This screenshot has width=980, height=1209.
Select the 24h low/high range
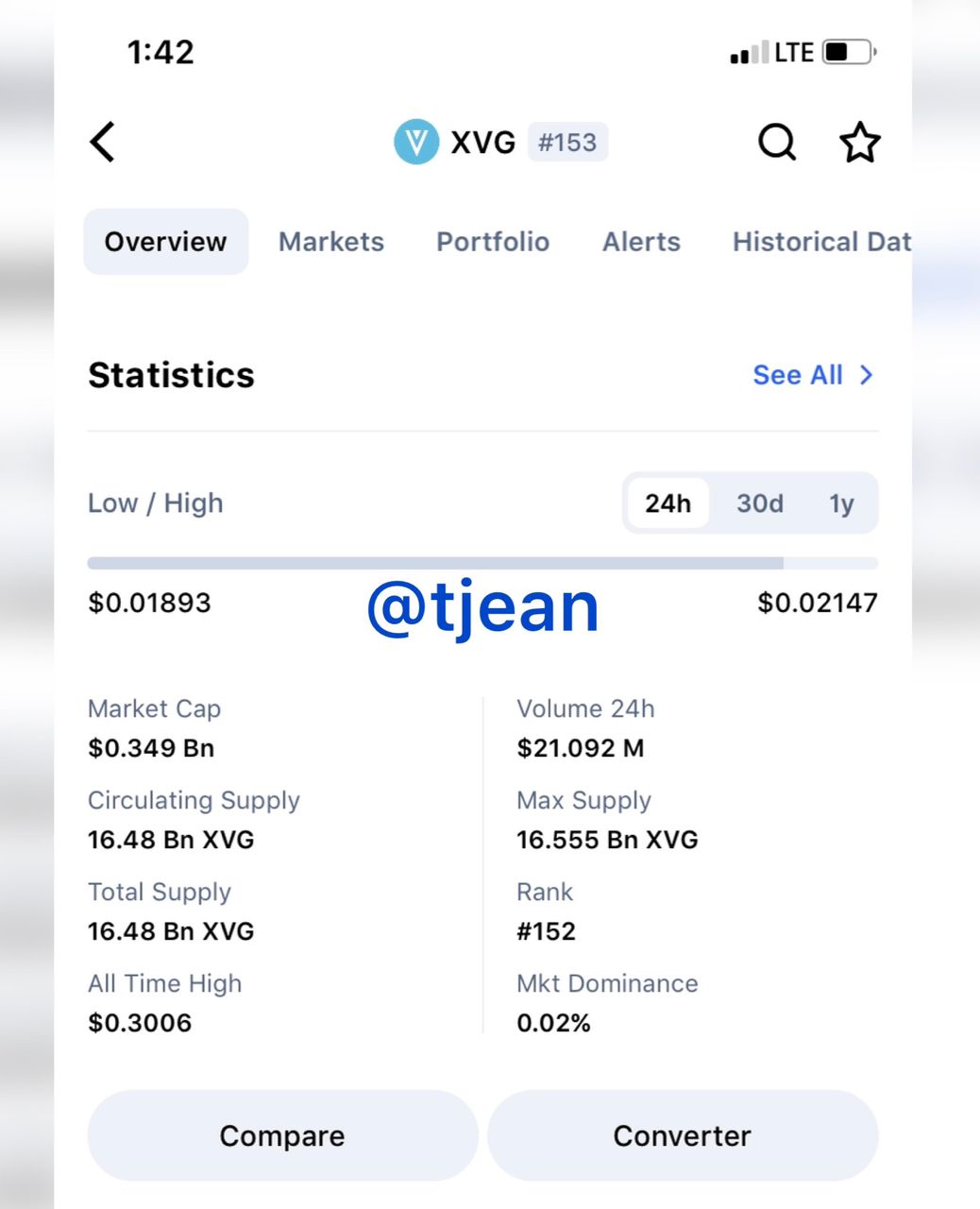coord(667,503)
